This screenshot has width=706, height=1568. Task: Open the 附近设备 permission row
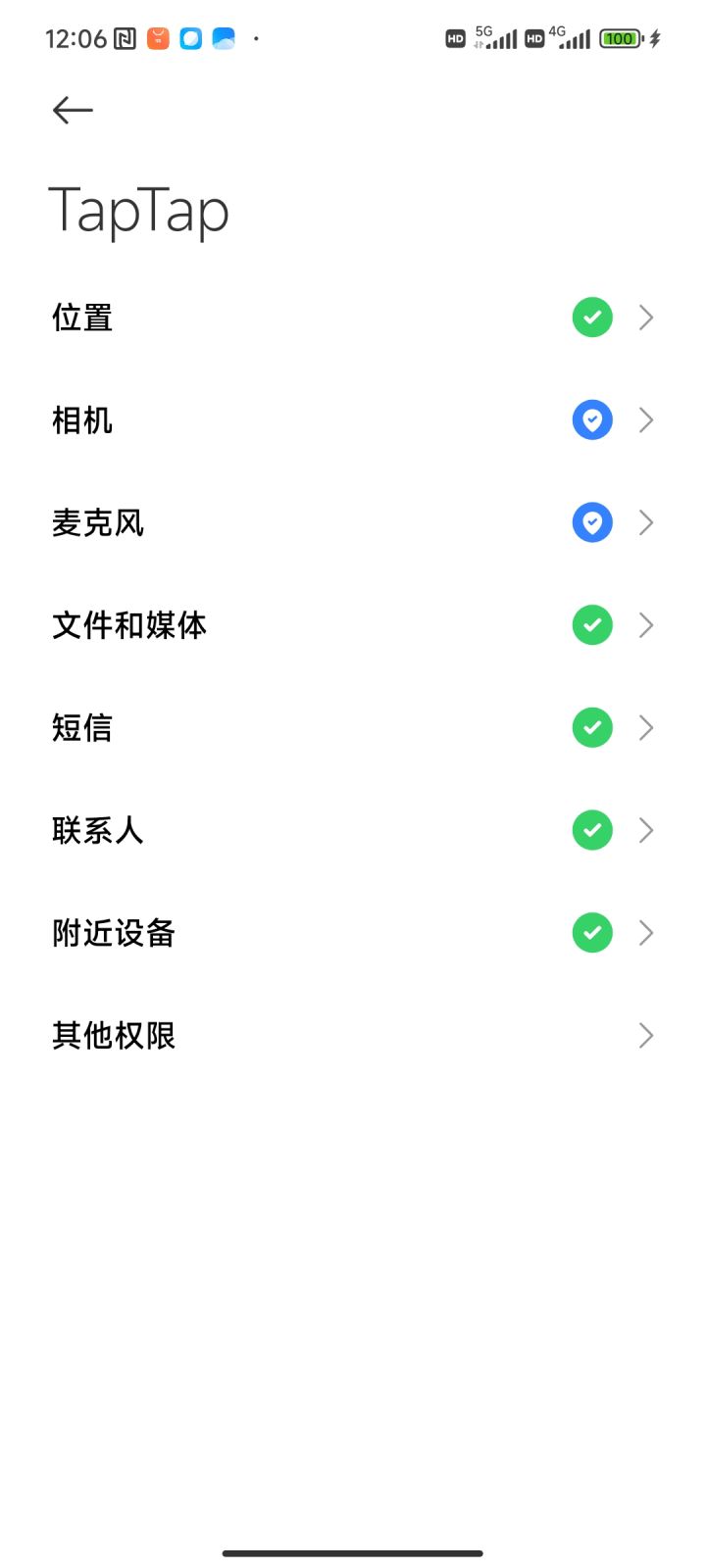tap(353, 933)
